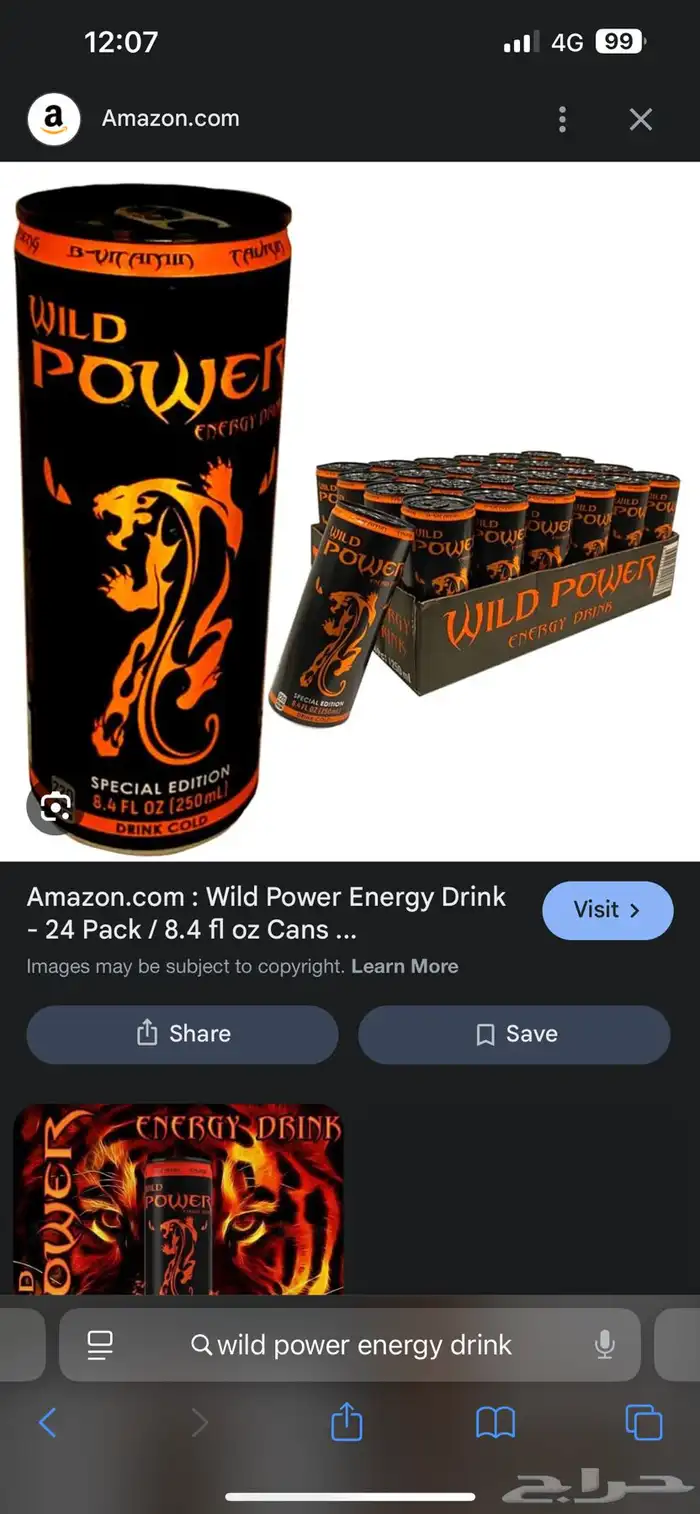
Task: Open the tiger Energy Drink related image
Action: [178, 1198]
